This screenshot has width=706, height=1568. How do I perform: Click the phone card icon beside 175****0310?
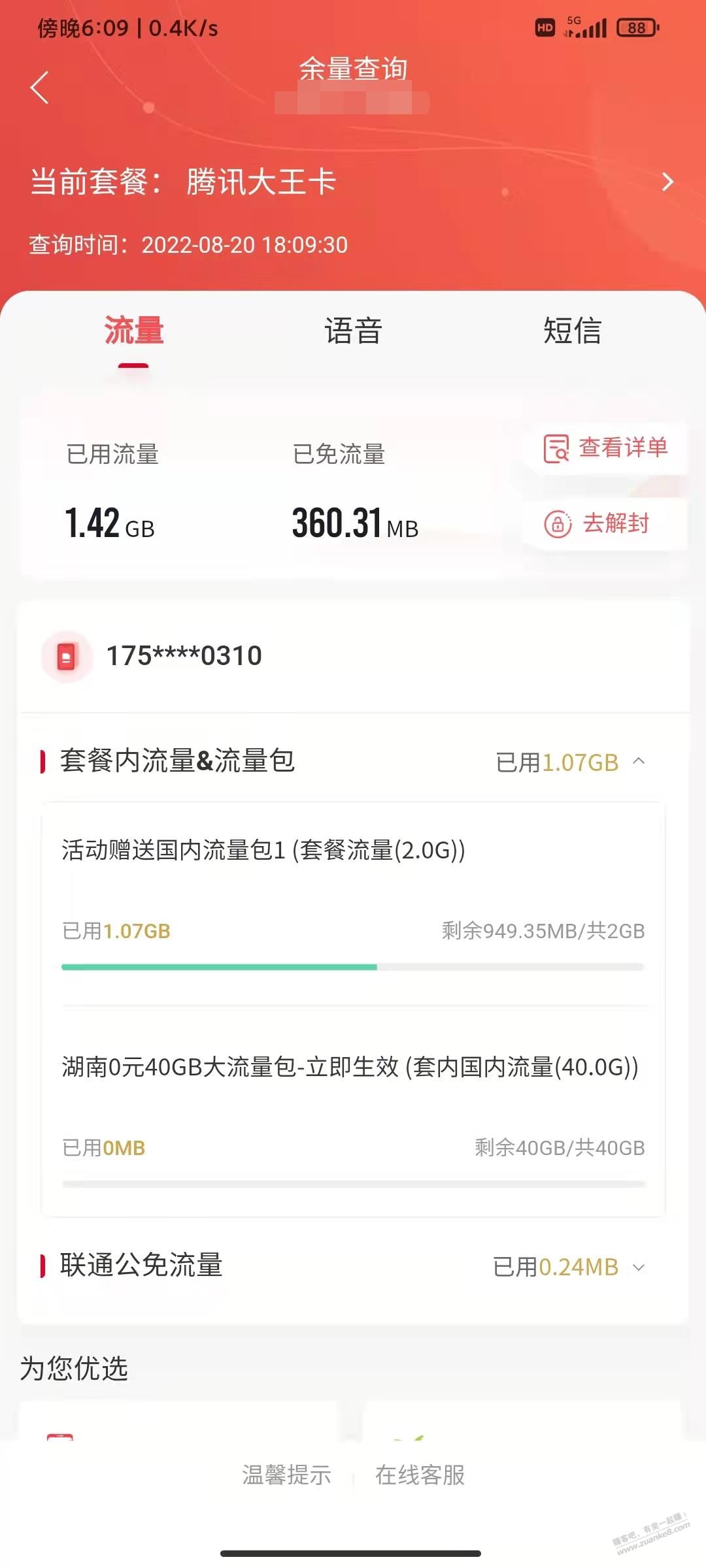pyautogui.click(x=67, y=657)
